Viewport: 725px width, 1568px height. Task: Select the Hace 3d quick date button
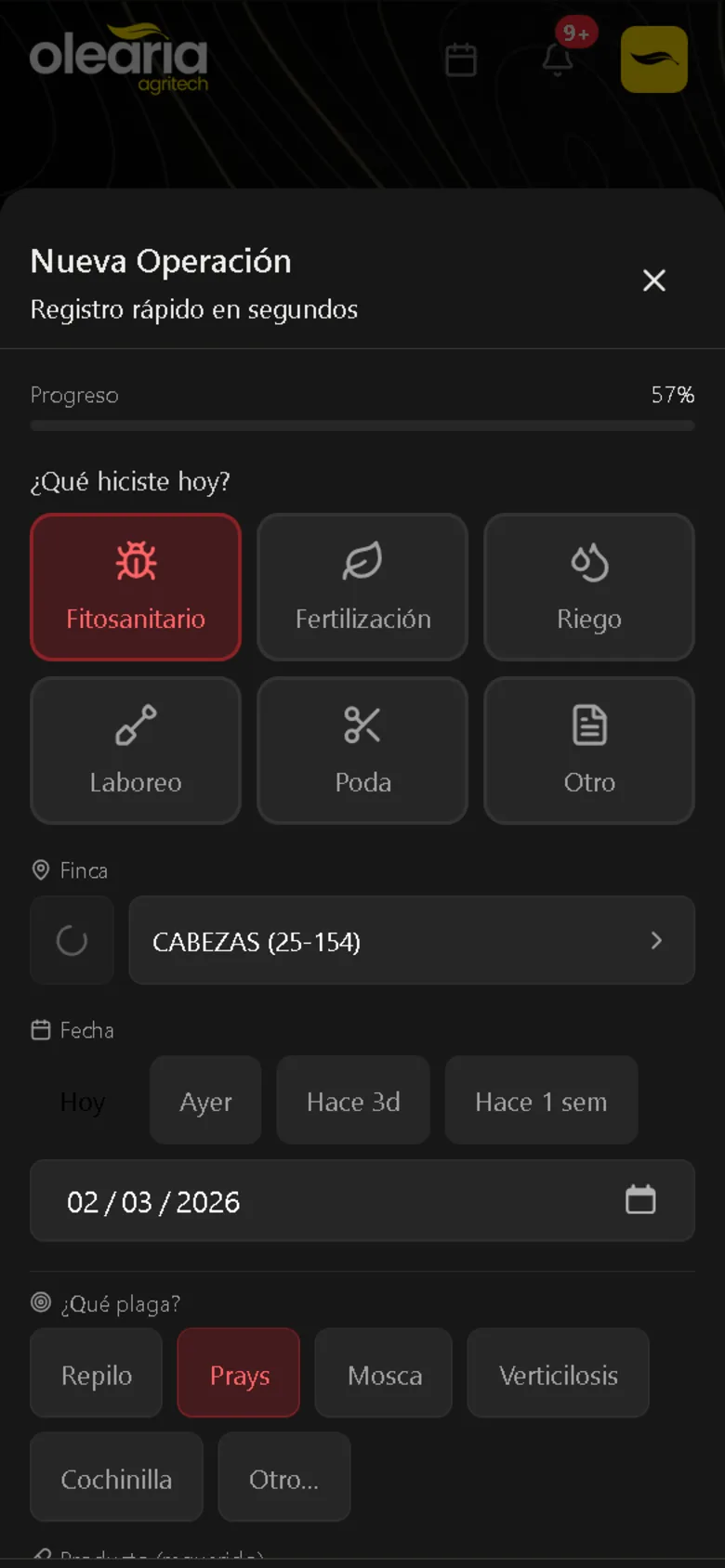(353, 1100)
